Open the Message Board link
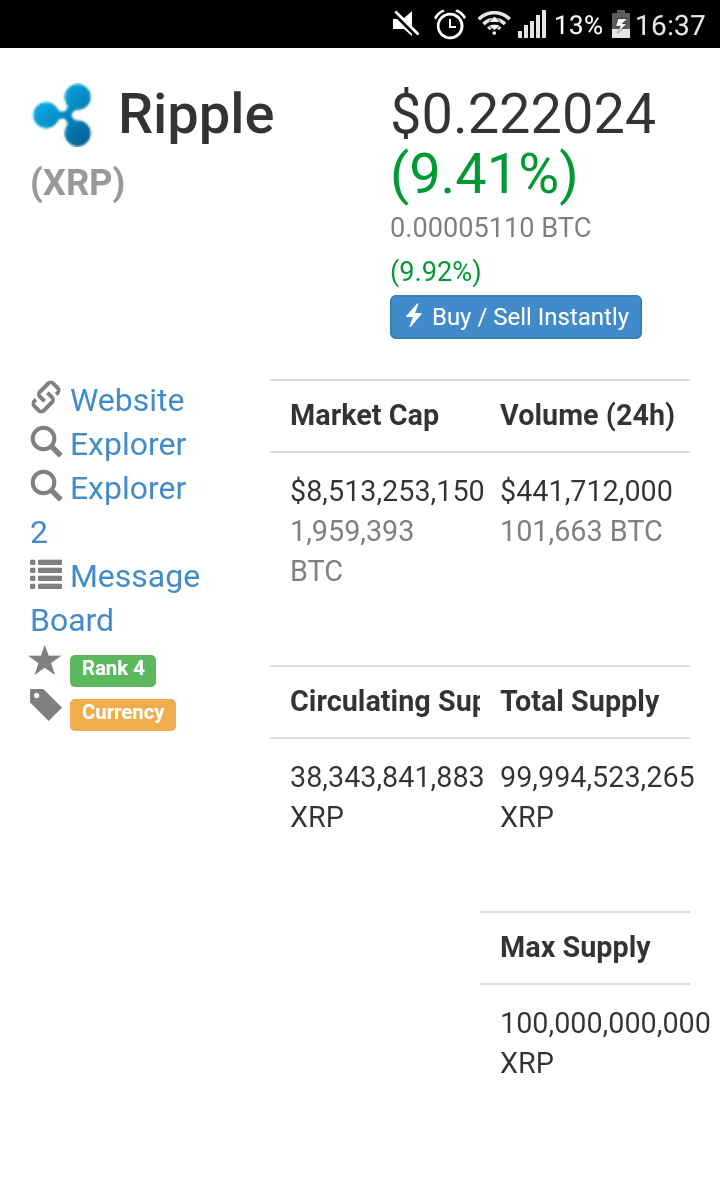This screenshot has width=720, height=1184. 115,598
